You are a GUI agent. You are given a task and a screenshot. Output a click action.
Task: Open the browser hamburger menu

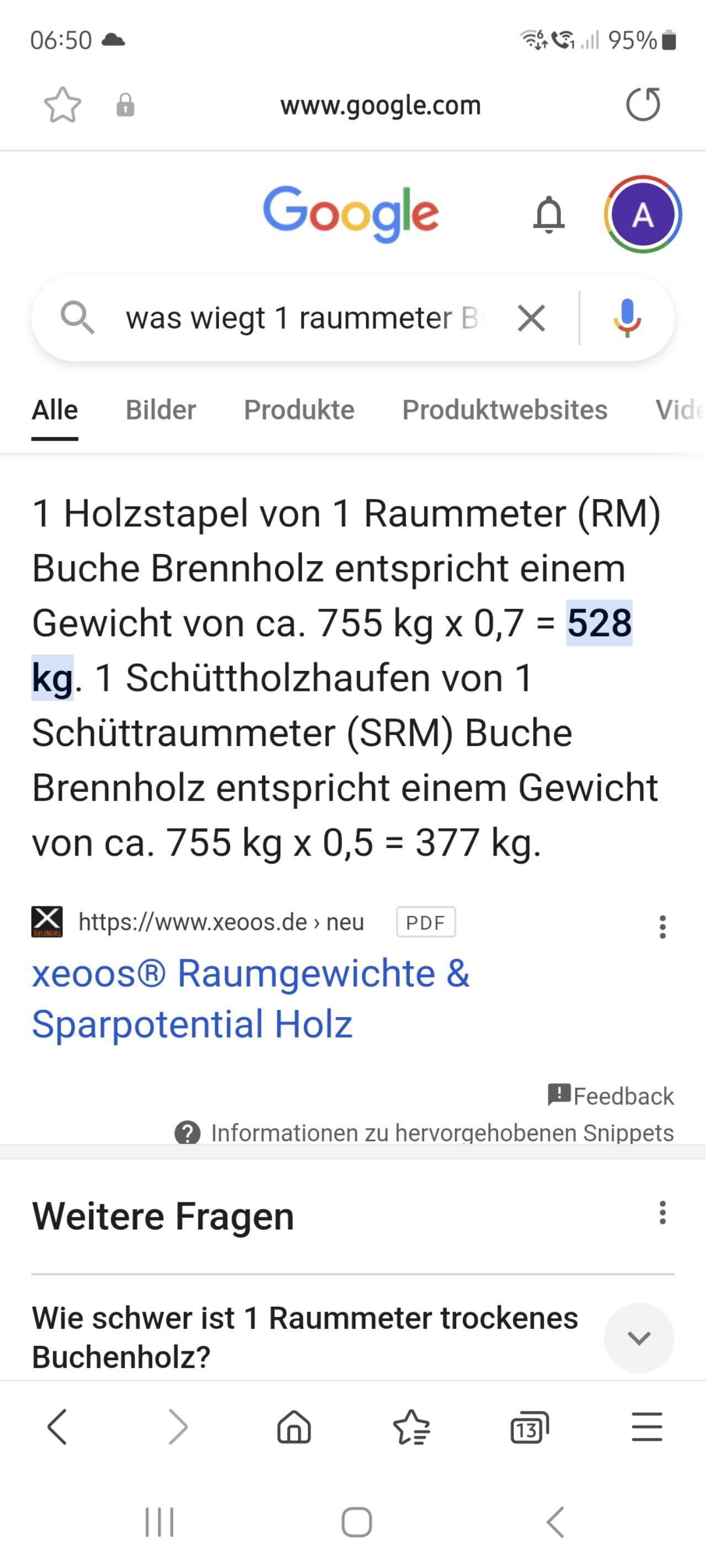[x=646, y=1427]
